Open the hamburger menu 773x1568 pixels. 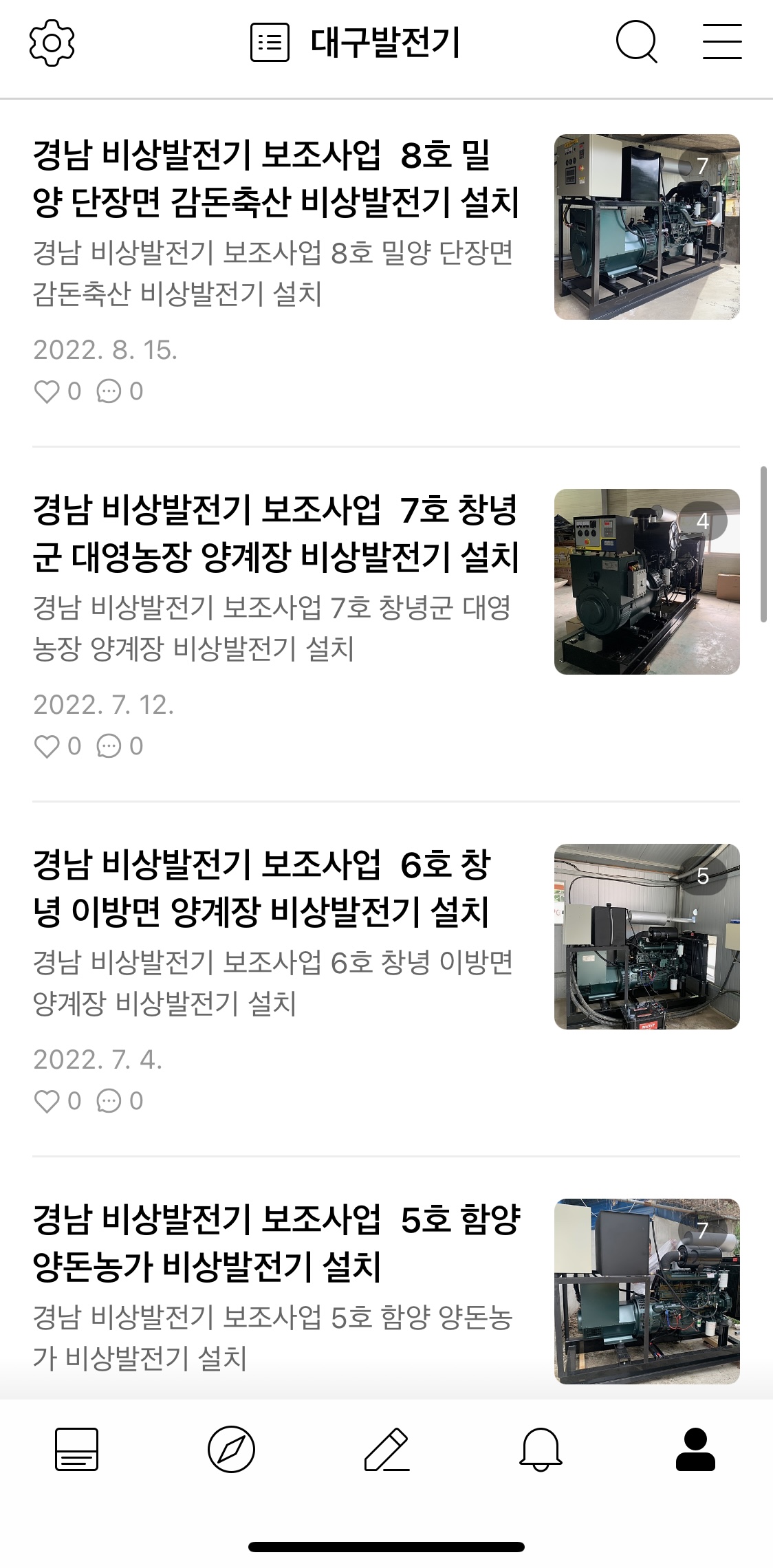(721, 43)
